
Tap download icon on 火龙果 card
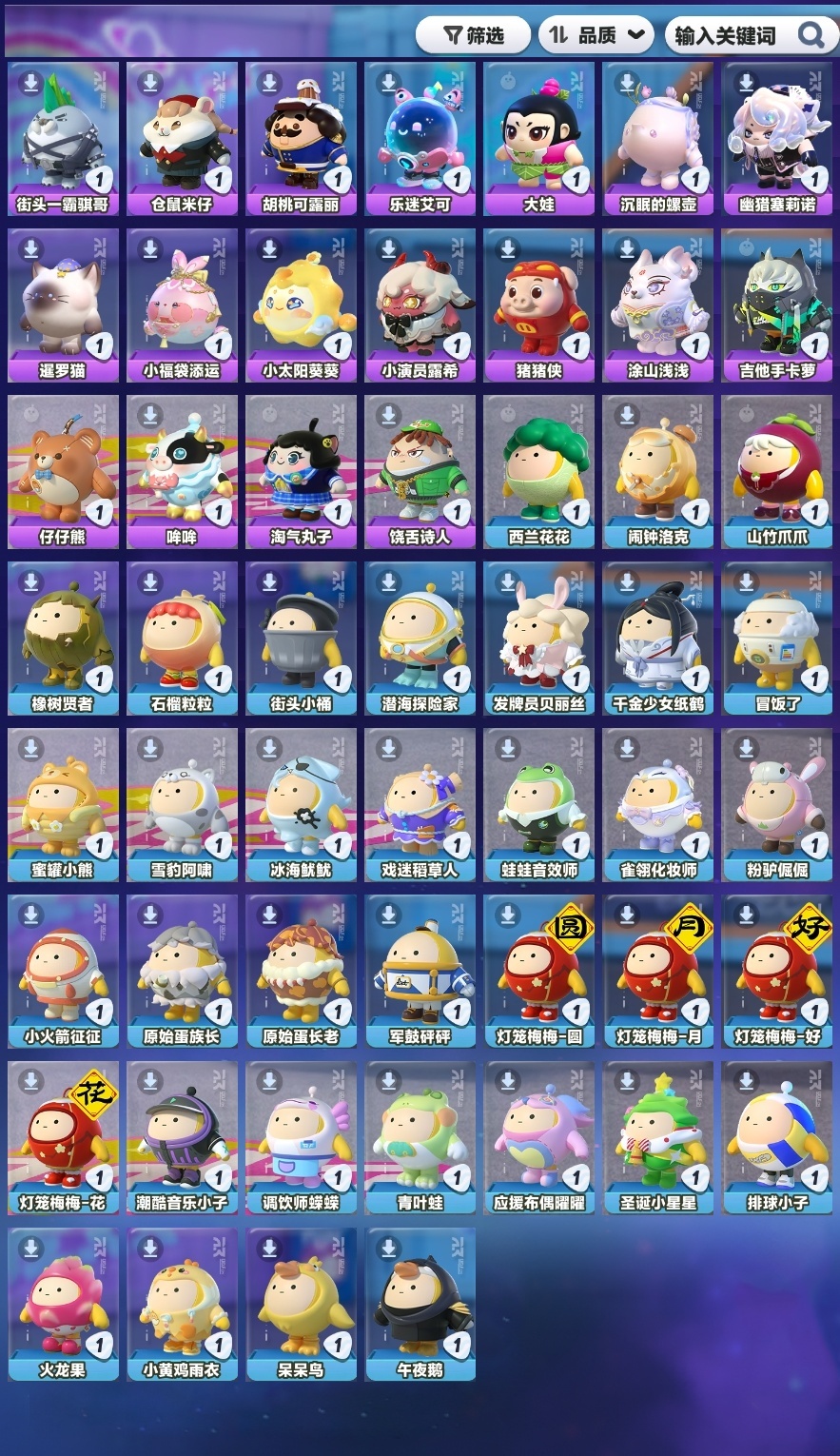30,1249
